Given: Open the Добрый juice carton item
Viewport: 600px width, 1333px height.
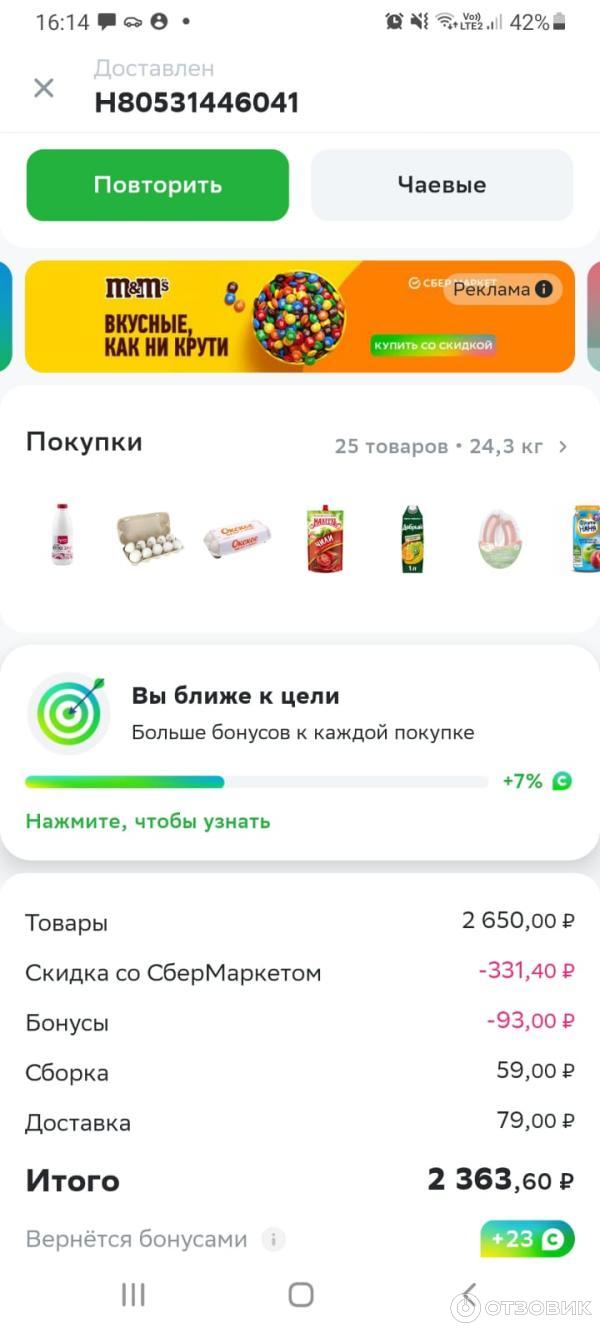Looking at the screenshot, I should pos(413,538).
